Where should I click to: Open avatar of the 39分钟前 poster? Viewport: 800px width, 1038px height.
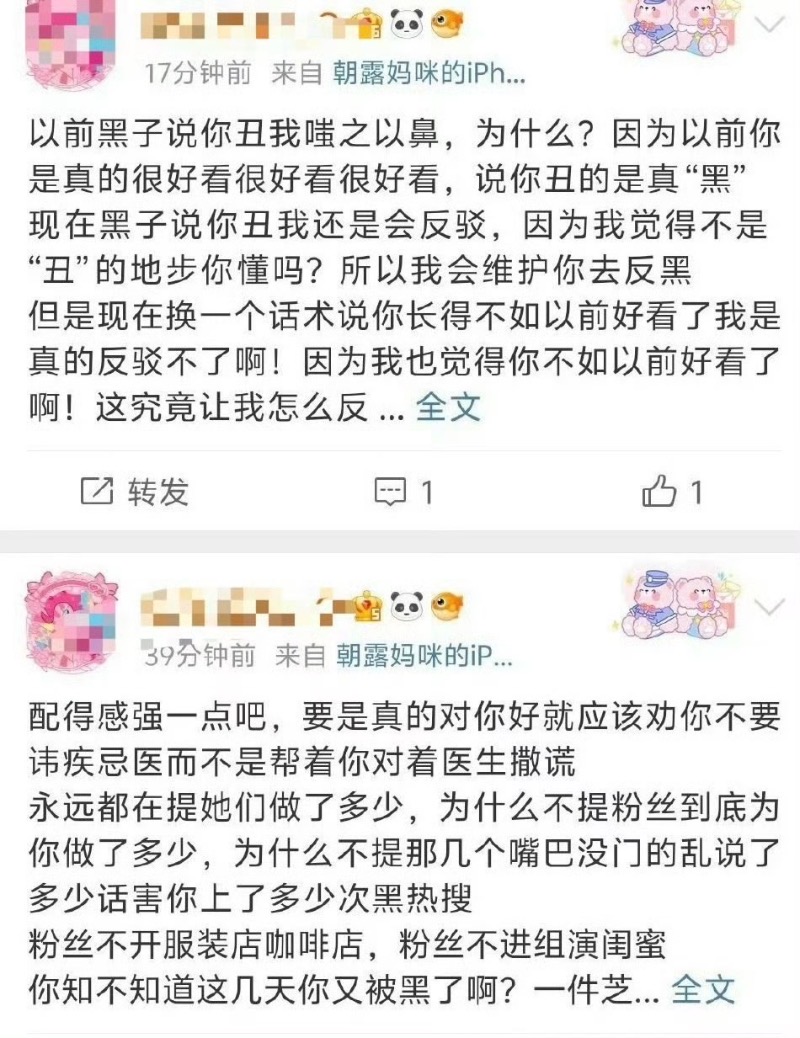[71, 620]
